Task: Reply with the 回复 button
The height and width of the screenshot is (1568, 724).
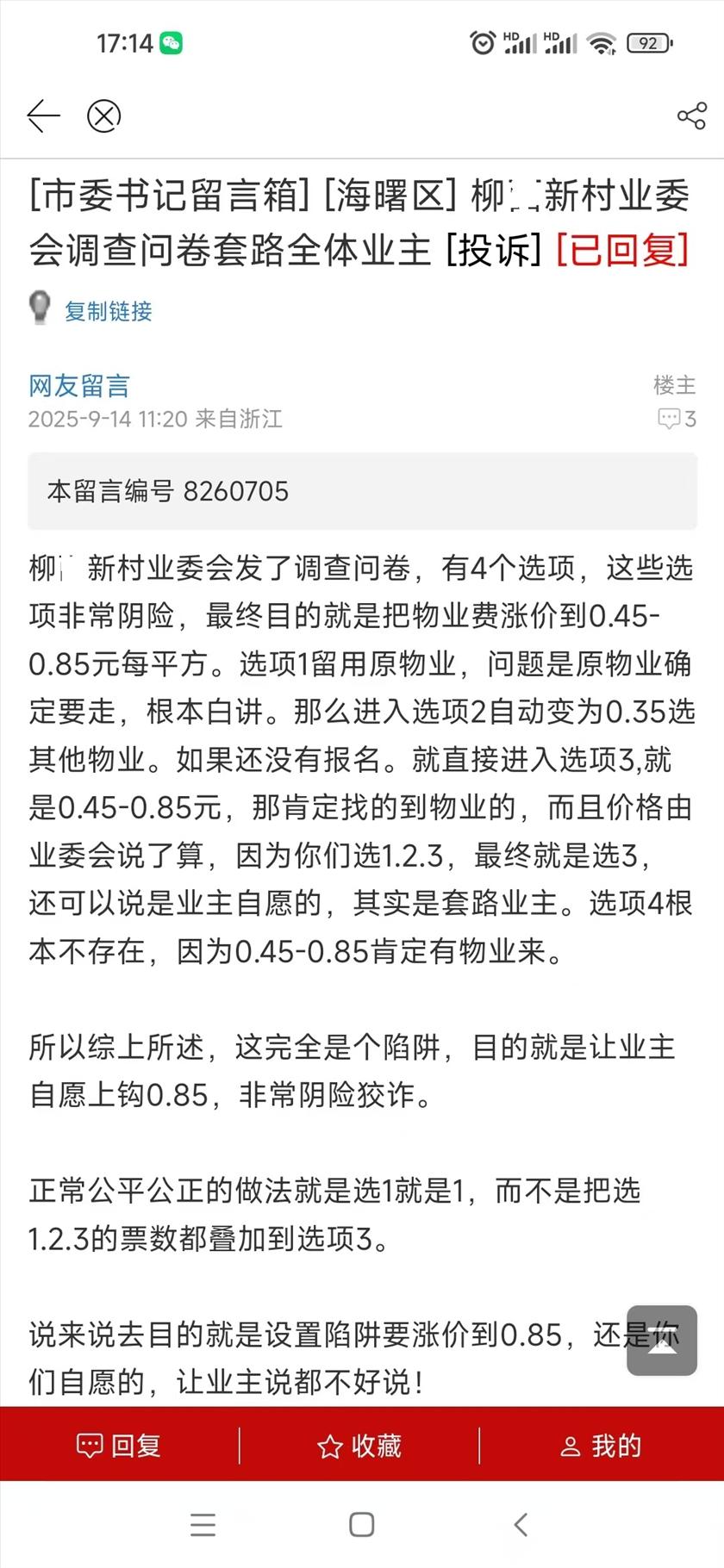Action: pyautogui.click(x=119, y=1446)
